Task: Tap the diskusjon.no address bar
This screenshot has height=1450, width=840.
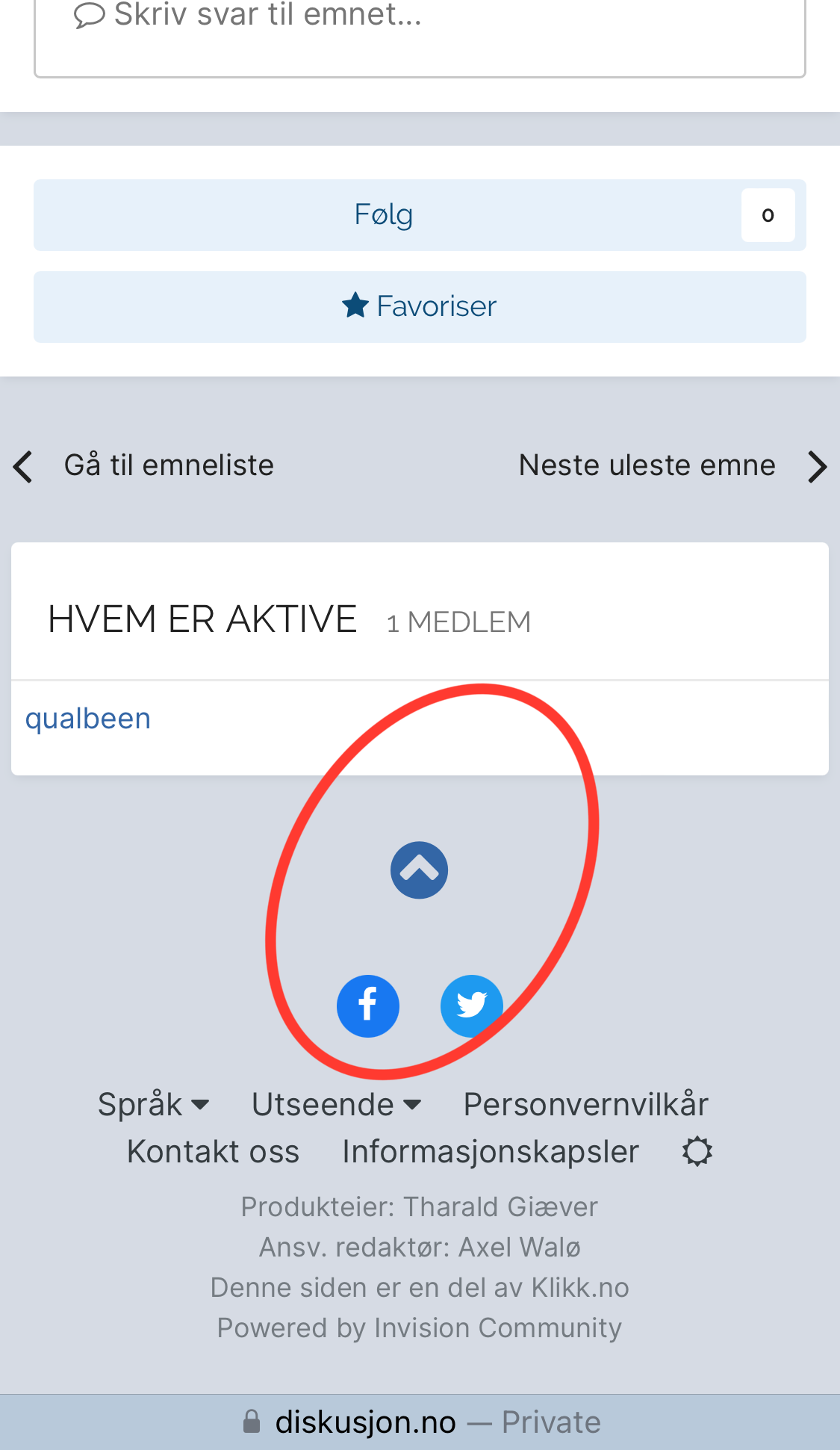Action: [x=420, y=1422]
